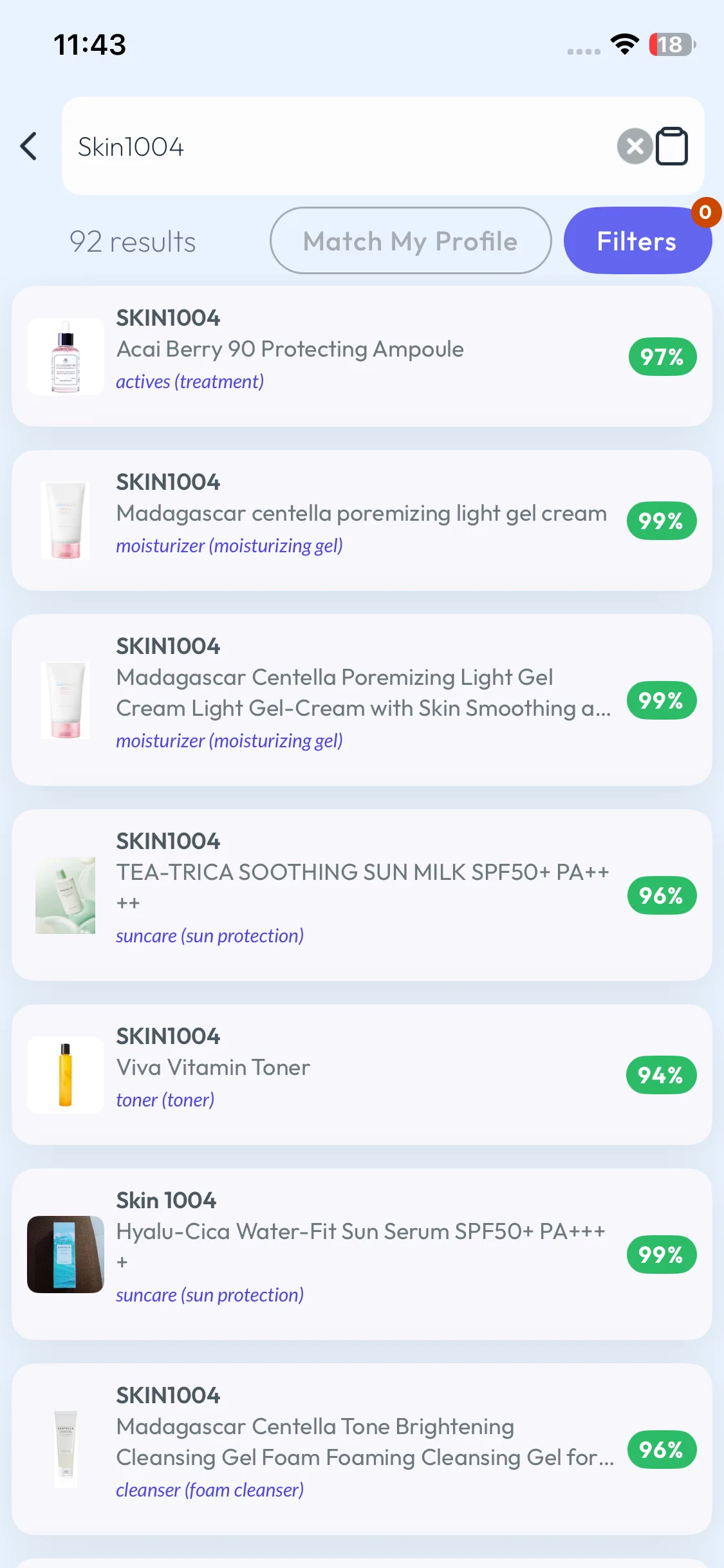Tap the clipboard paste icon
724x1568 pixels.
672,146
